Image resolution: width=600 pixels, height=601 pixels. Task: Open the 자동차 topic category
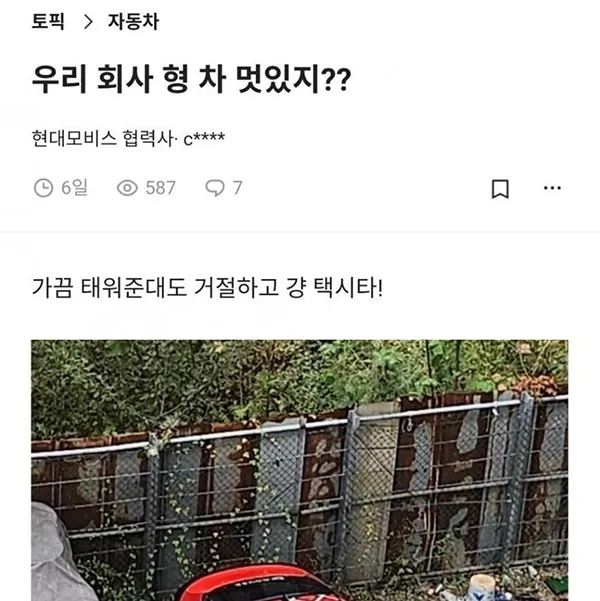133,21
